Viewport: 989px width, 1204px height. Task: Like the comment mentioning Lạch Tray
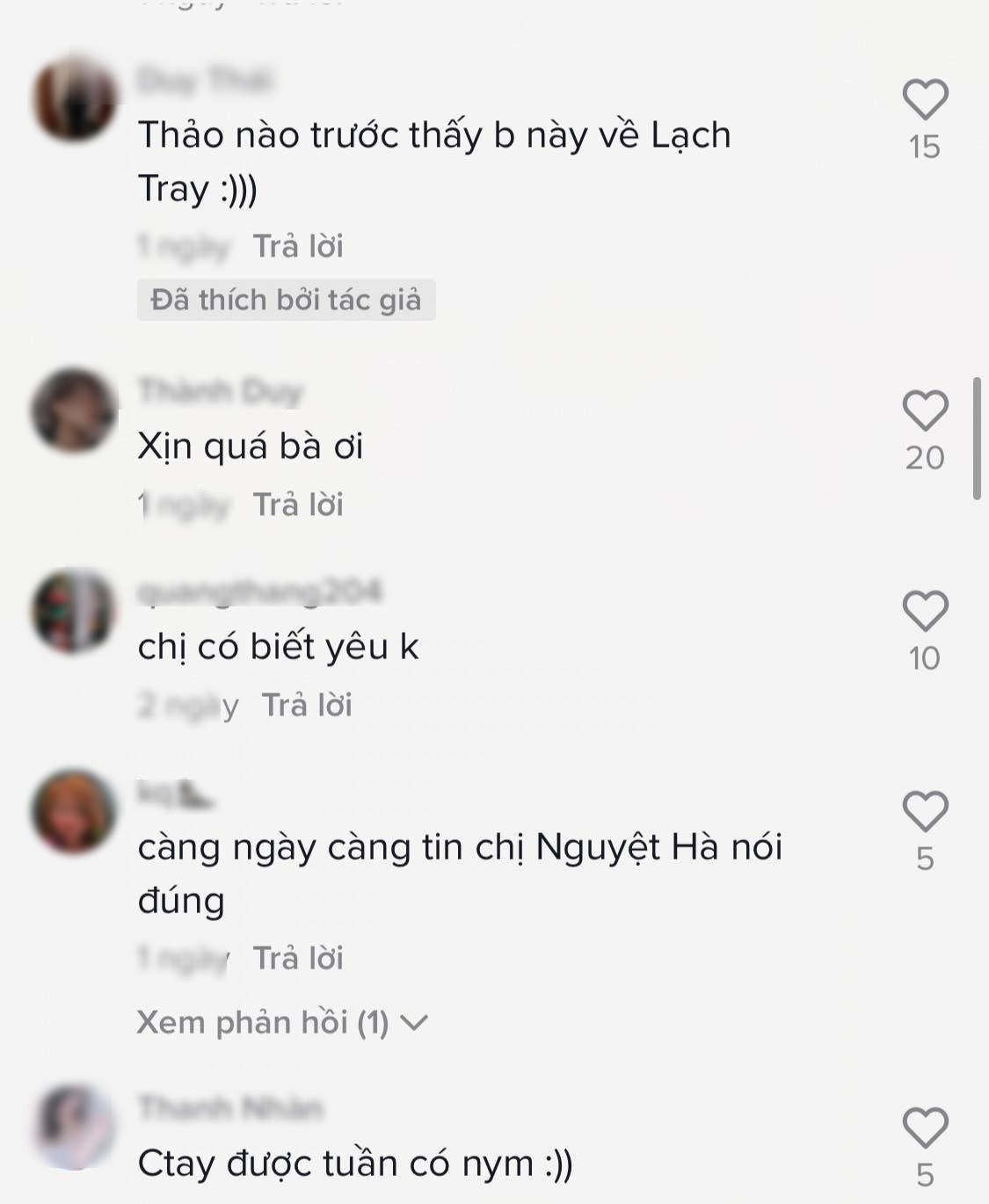click(x=925, y=99)
